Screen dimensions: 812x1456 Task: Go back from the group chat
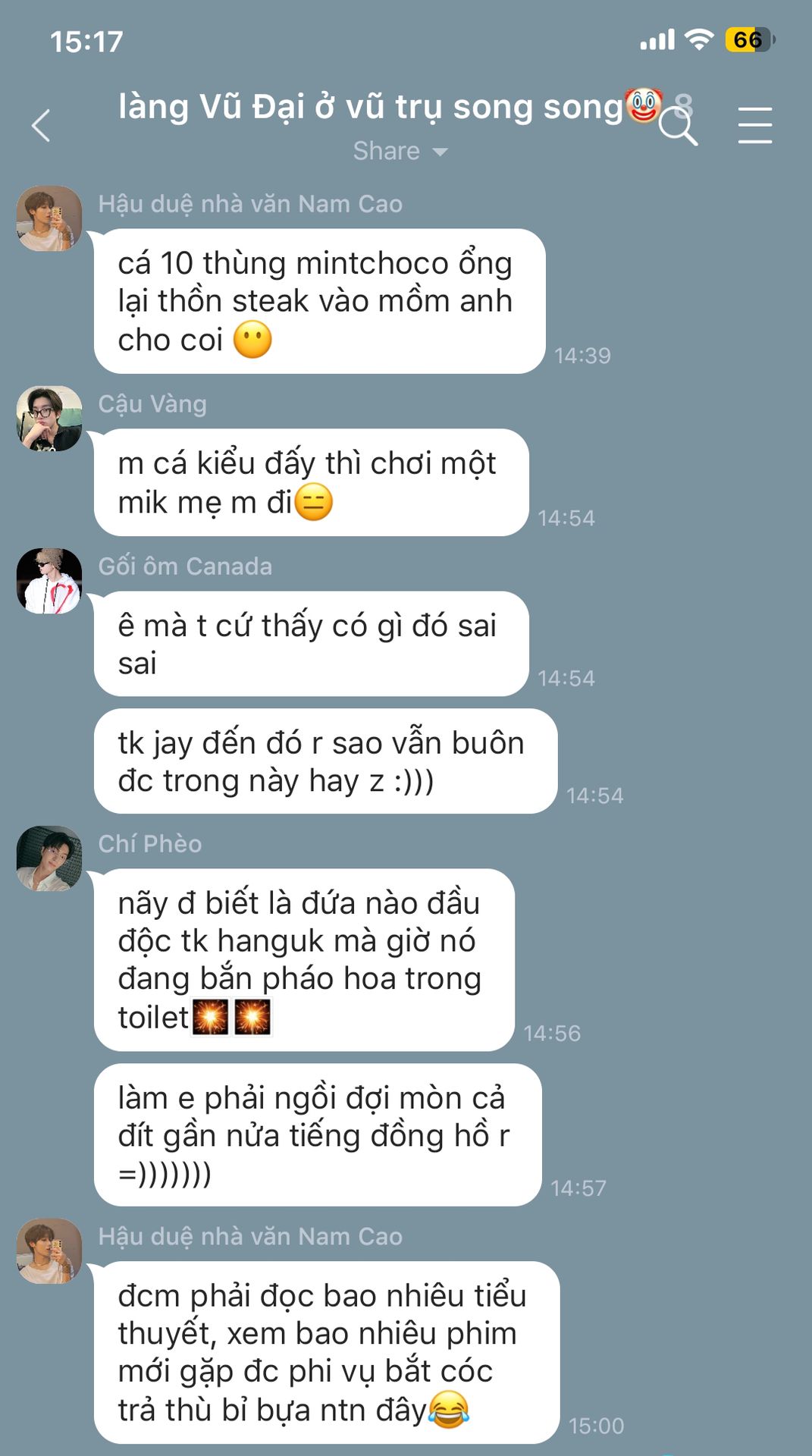(x=41, y=125)
